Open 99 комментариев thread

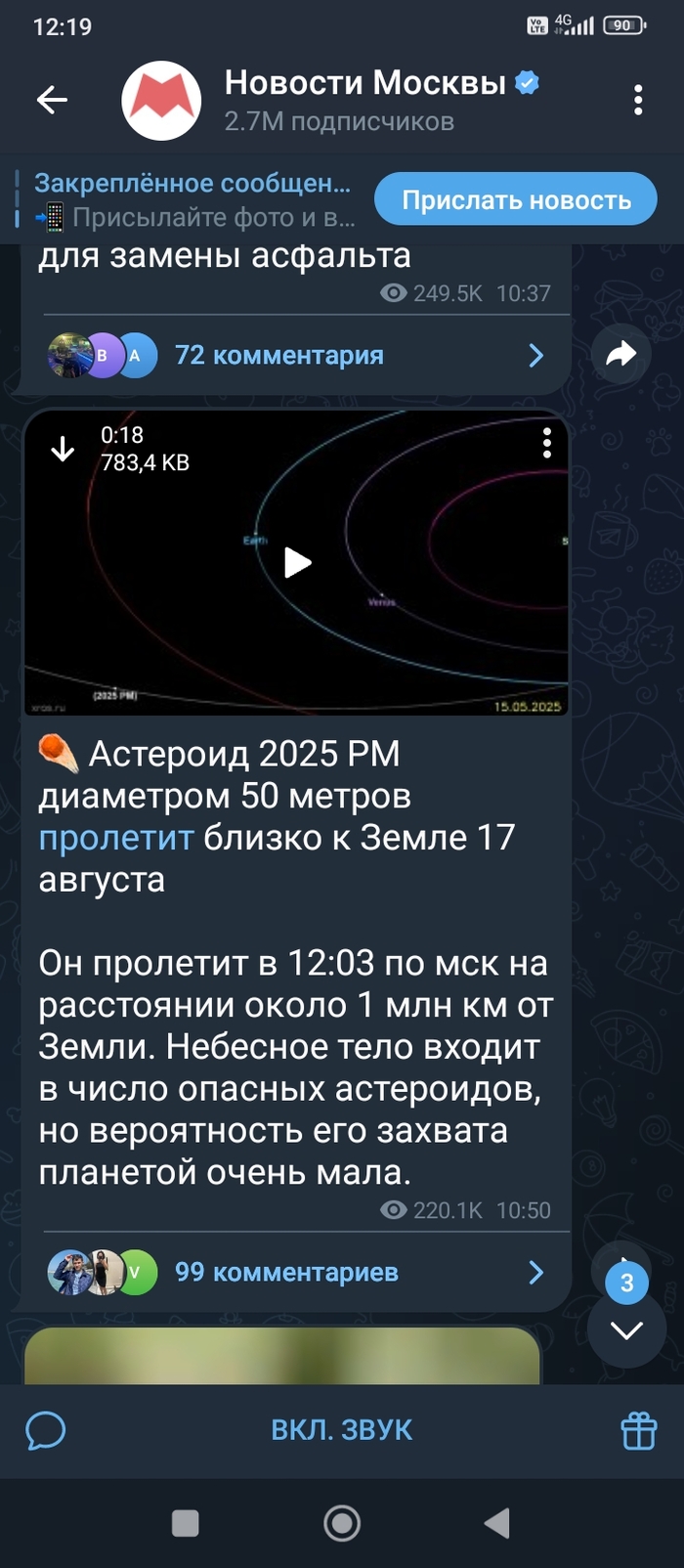click(293, 1272)
